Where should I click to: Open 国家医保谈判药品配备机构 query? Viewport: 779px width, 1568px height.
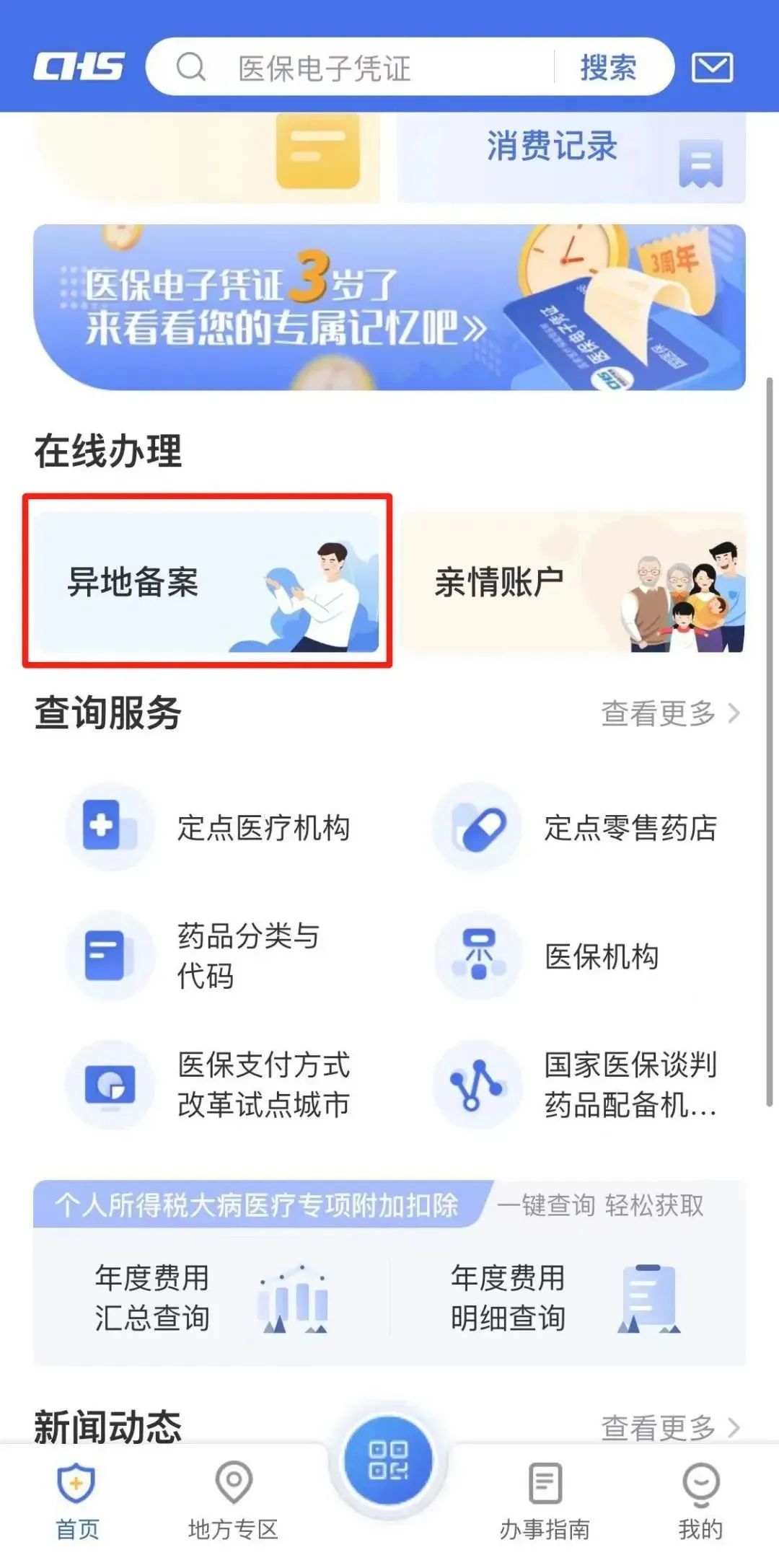point(577,1084)
